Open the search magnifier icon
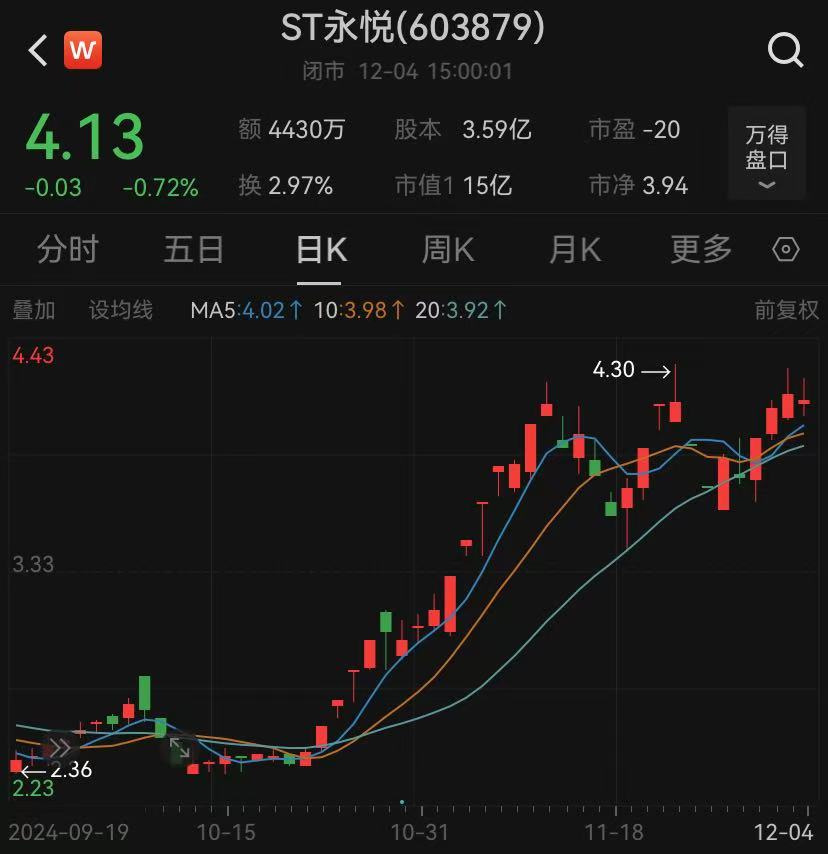 point(785,49)
